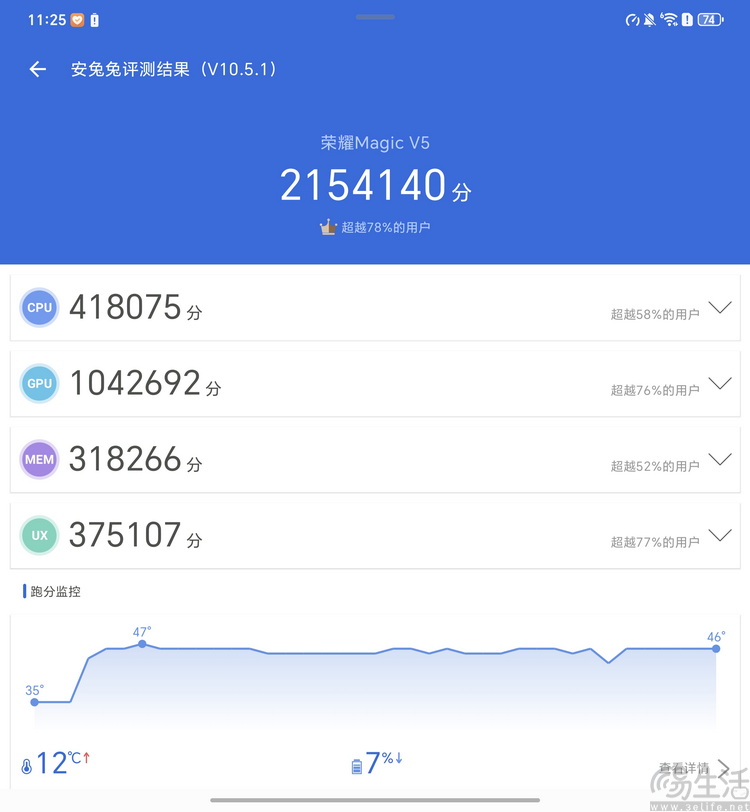Screen dimensions: 750x812
Task: Expand the UX score details section
Action: [x=720, y=535]
